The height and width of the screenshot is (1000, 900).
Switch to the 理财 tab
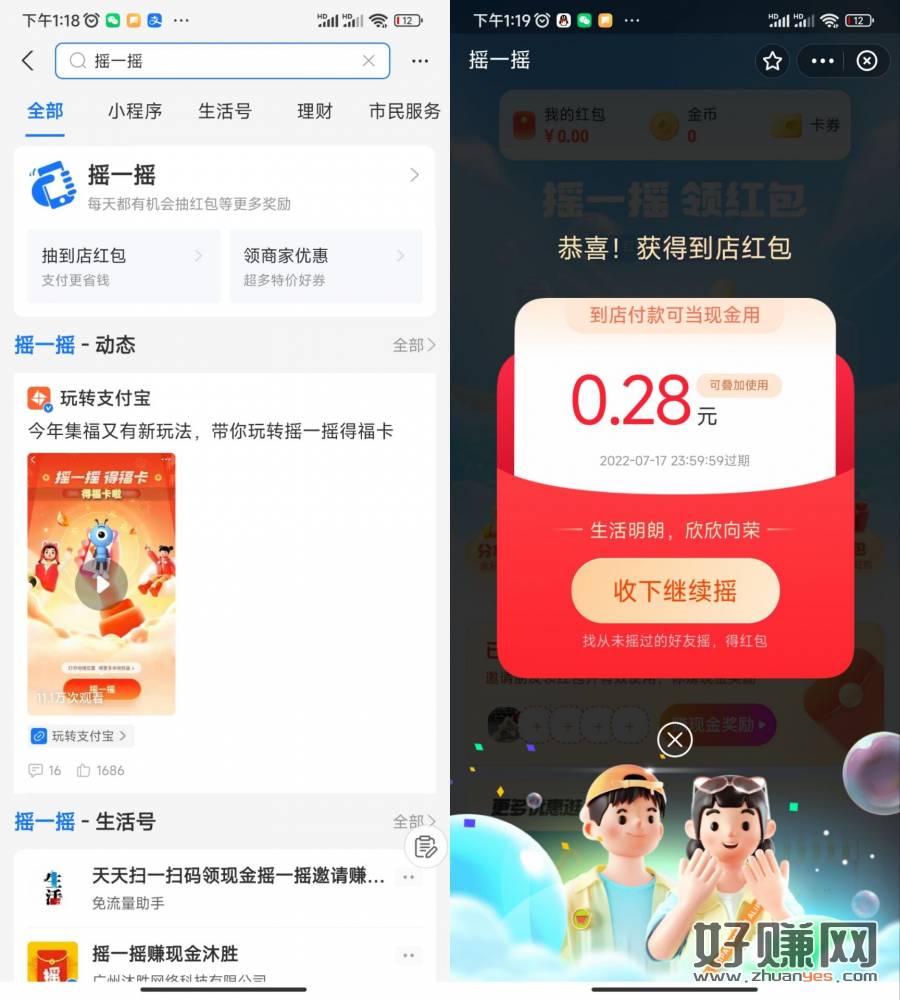coord(314,111)
